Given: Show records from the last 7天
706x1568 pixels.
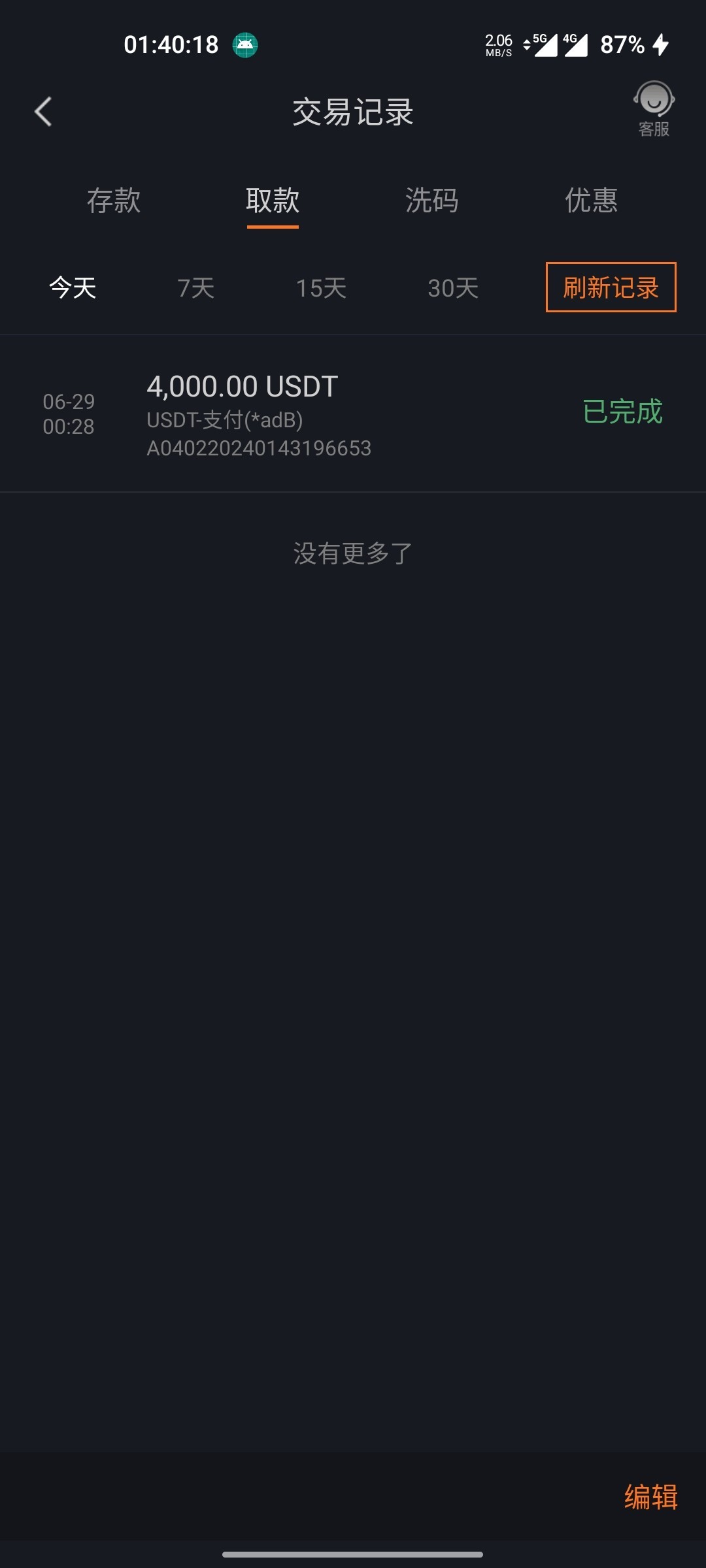Looking at the screenshot, I should (196, 288).
